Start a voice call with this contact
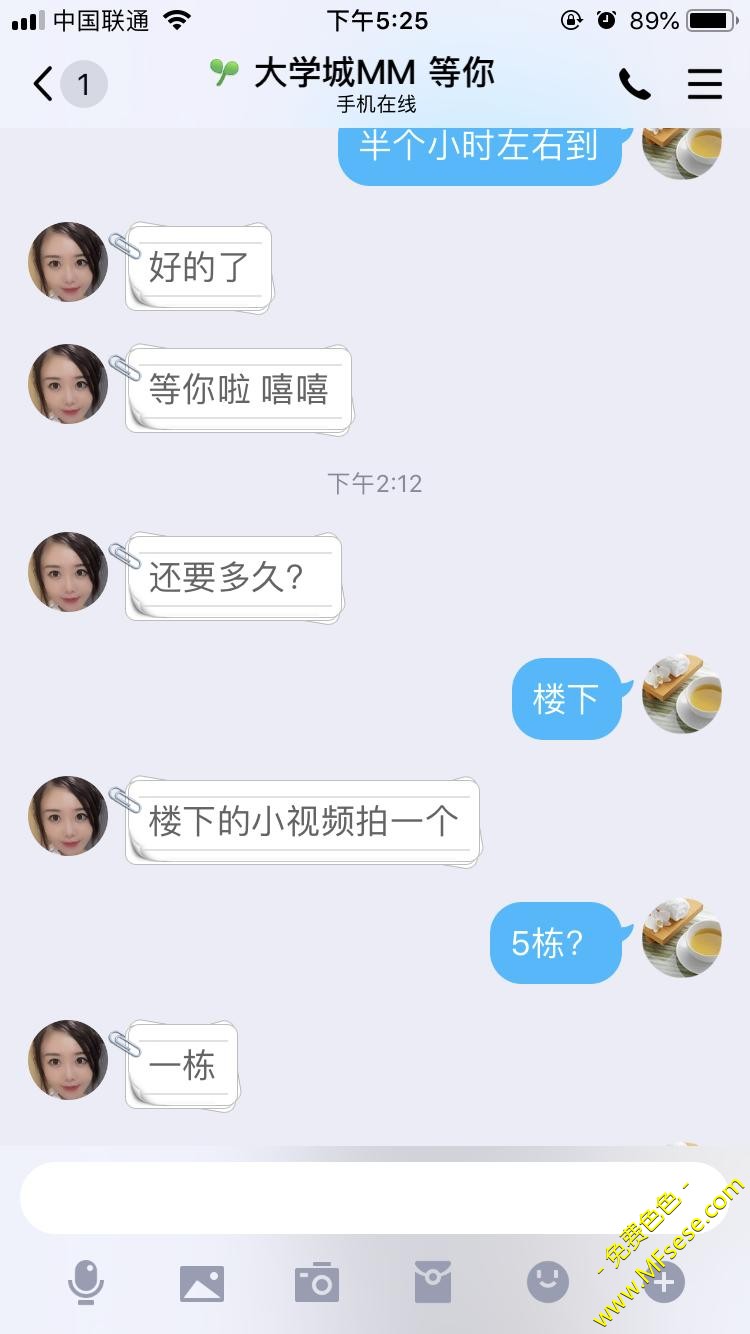Viewport: 750px width, 1334px height. (634, 85)
